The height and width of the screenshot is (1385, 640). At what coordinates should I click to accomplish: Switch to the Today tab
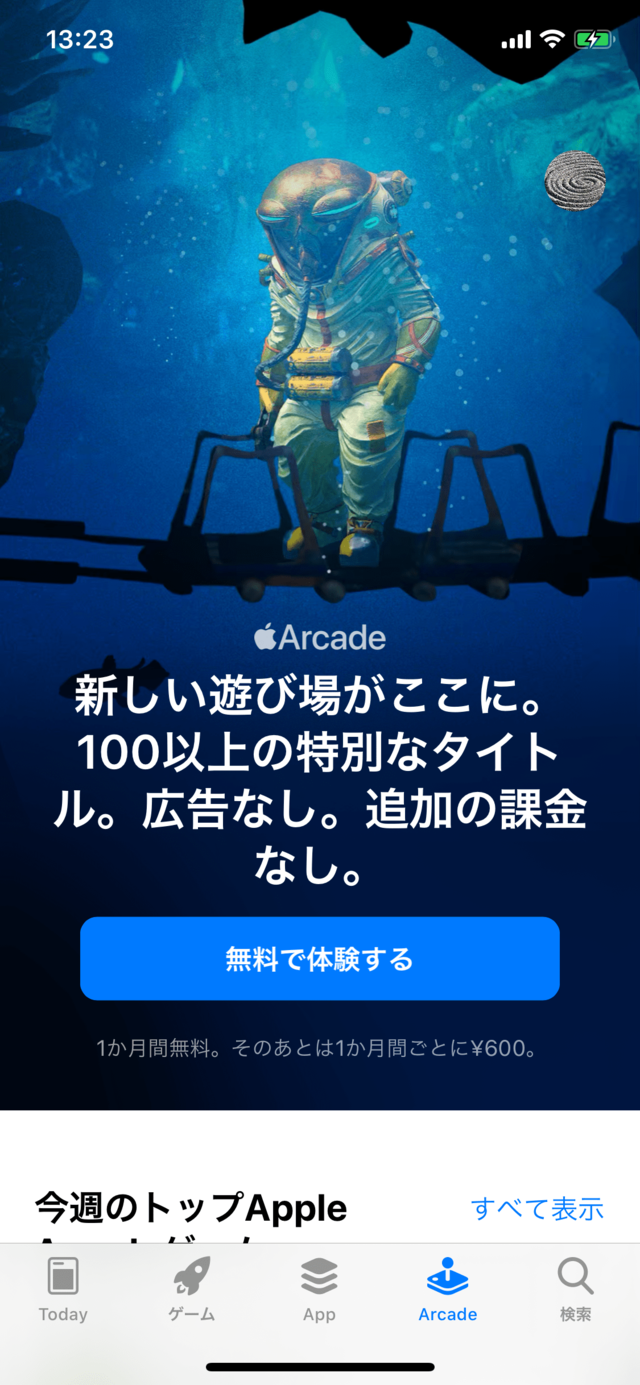(x=63, y=1290)
